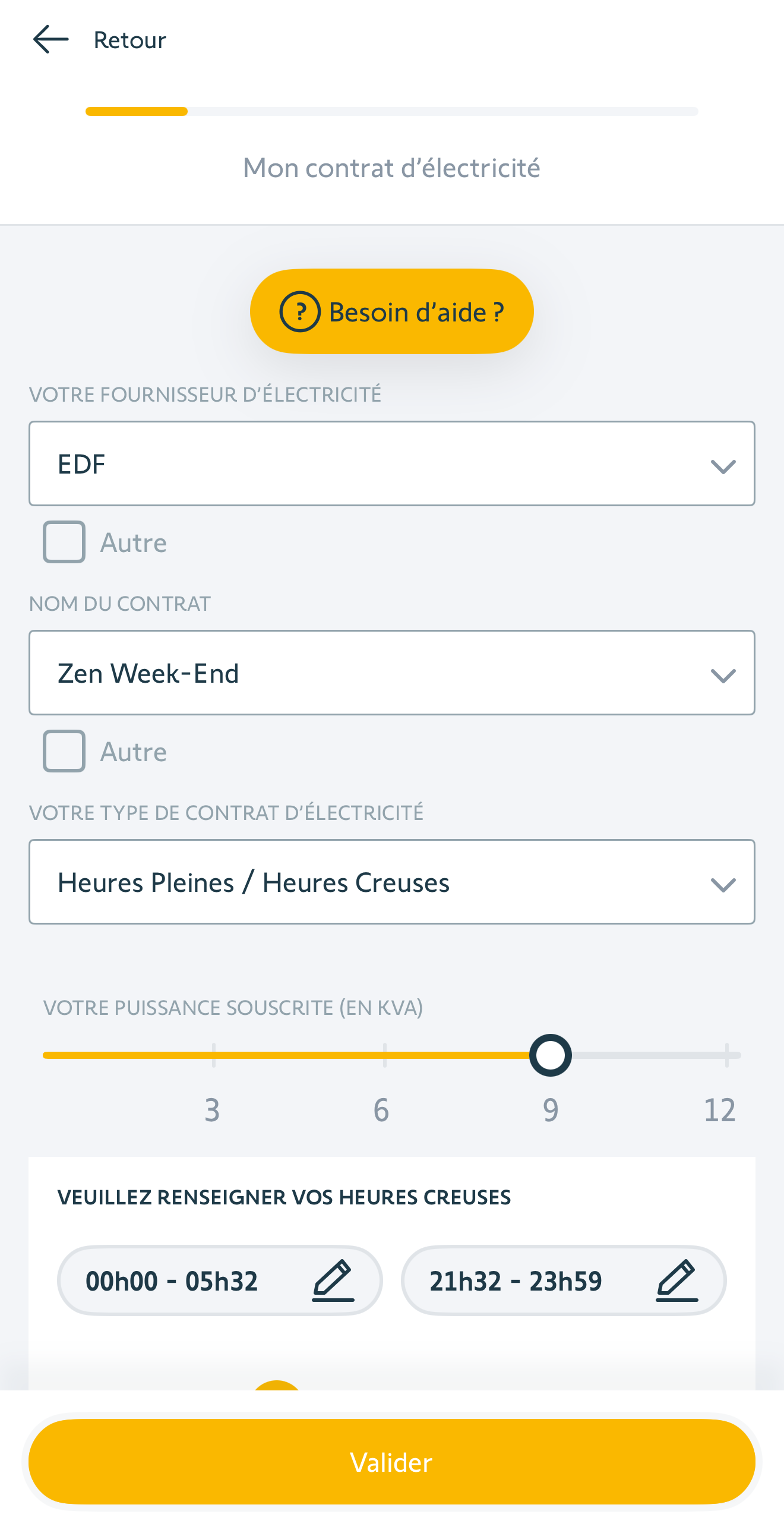Image resolution: width=784 pixels, height=1533 pixels.
Task: Open the Heures Pleines / Heures Creuses dropdown
Action: pyautogui.click(x=391, y=881)
